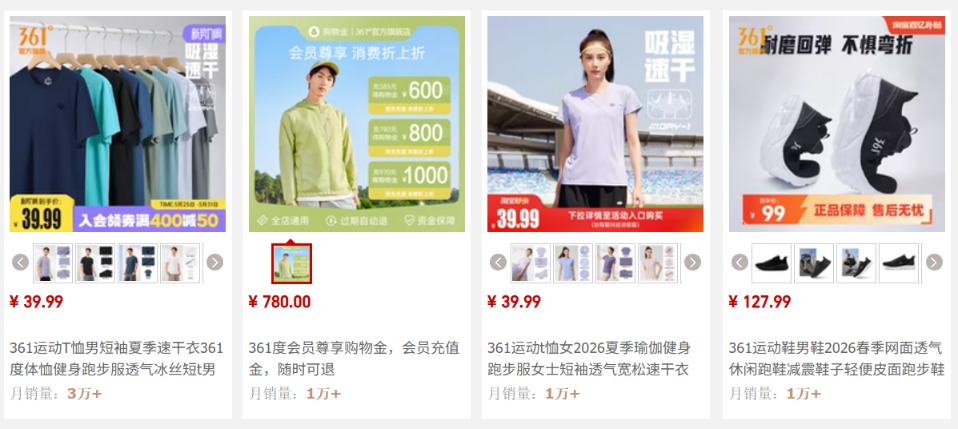Select first black shoe variant thumbnail
This screenshot has width=958, height=429.
click(x=771, y=263)
